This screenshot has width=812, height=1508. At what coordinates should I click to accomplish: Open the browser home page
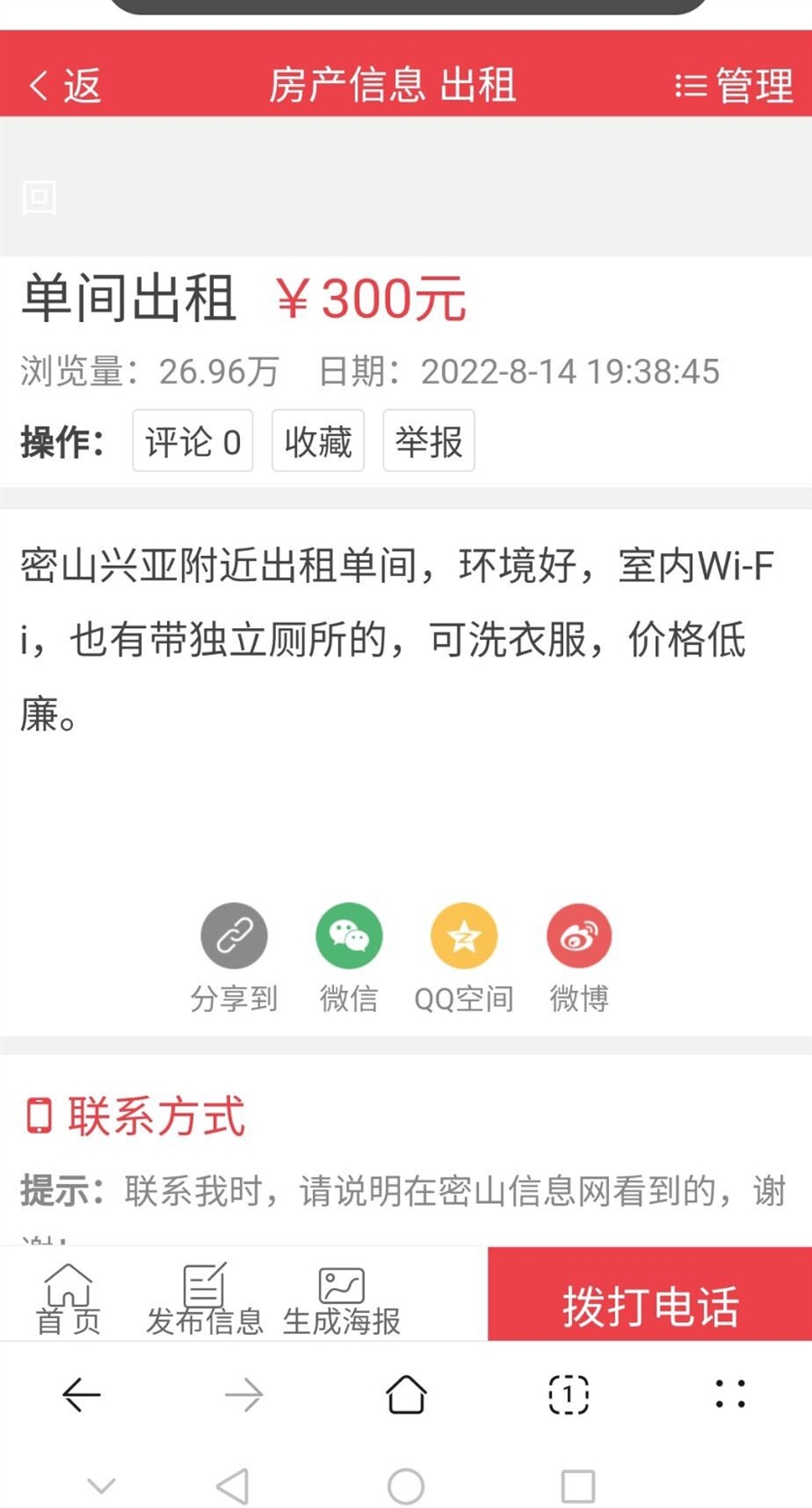[406, 1395]
